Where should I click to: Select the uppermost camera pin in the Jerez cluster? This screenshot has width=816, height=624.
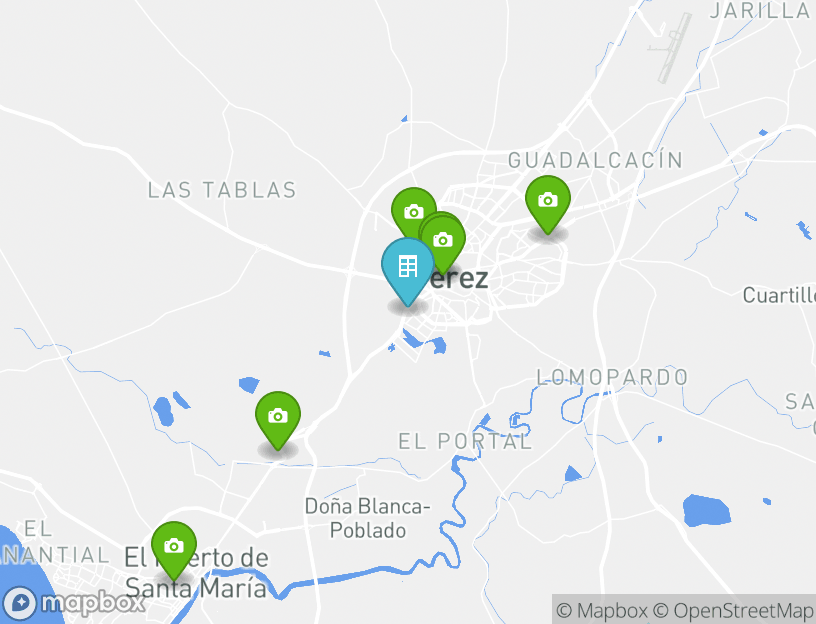pyautogui.click(x=411, y=209)
